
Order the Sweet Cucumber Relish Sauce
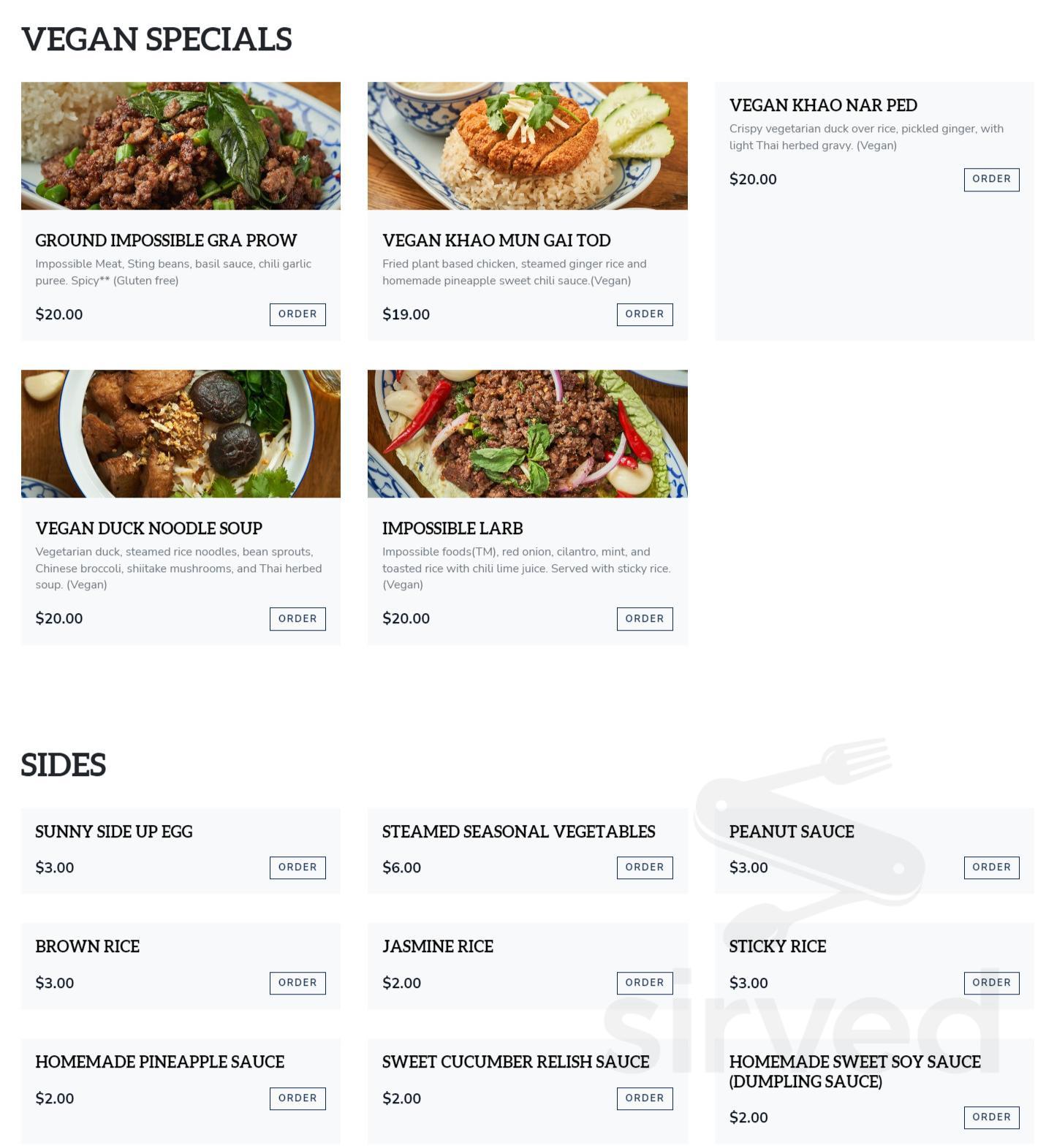644,1098
